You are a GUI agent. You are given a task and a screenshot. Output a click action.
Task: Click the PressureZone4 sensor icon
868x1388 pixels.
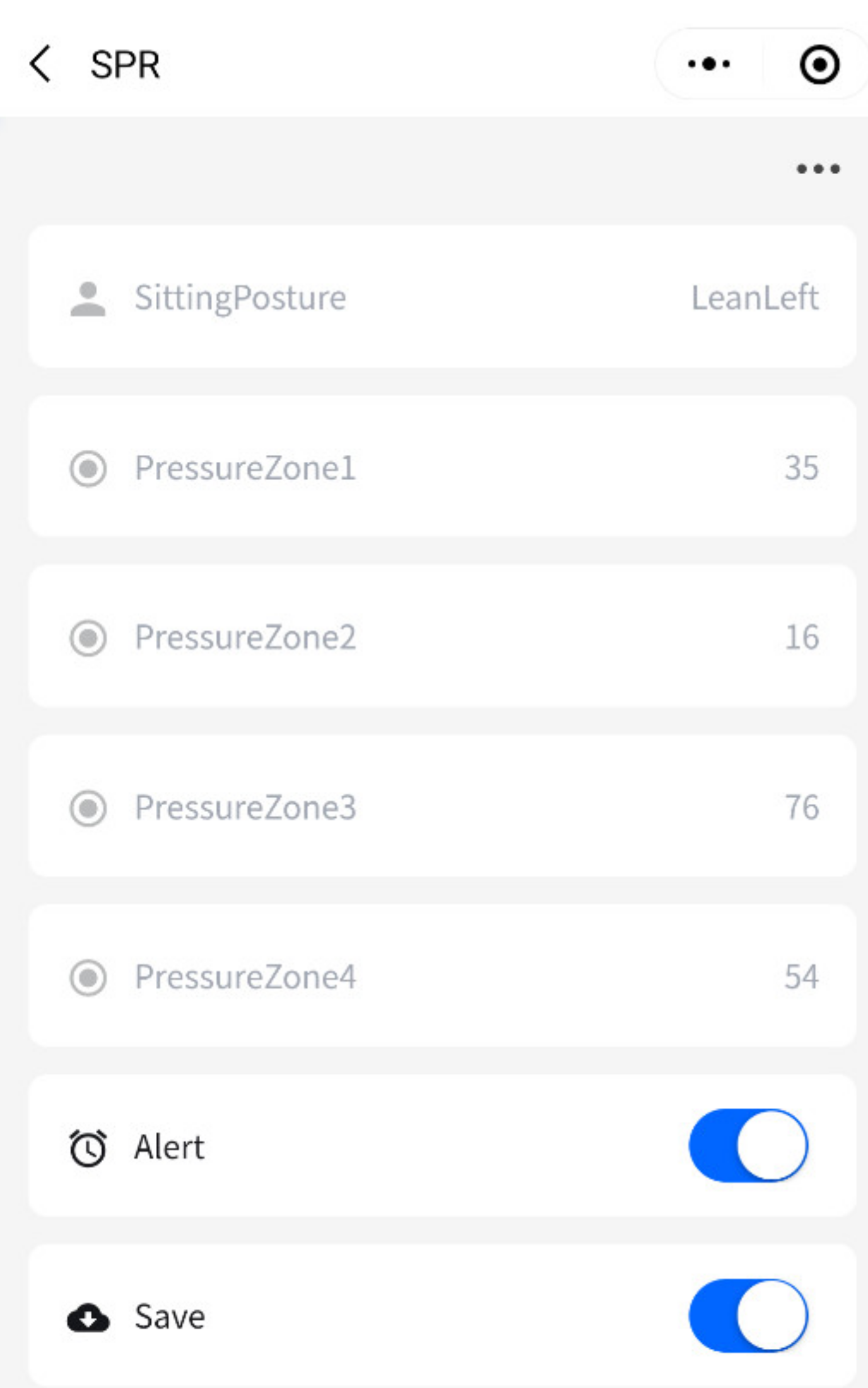coord(88,979)
